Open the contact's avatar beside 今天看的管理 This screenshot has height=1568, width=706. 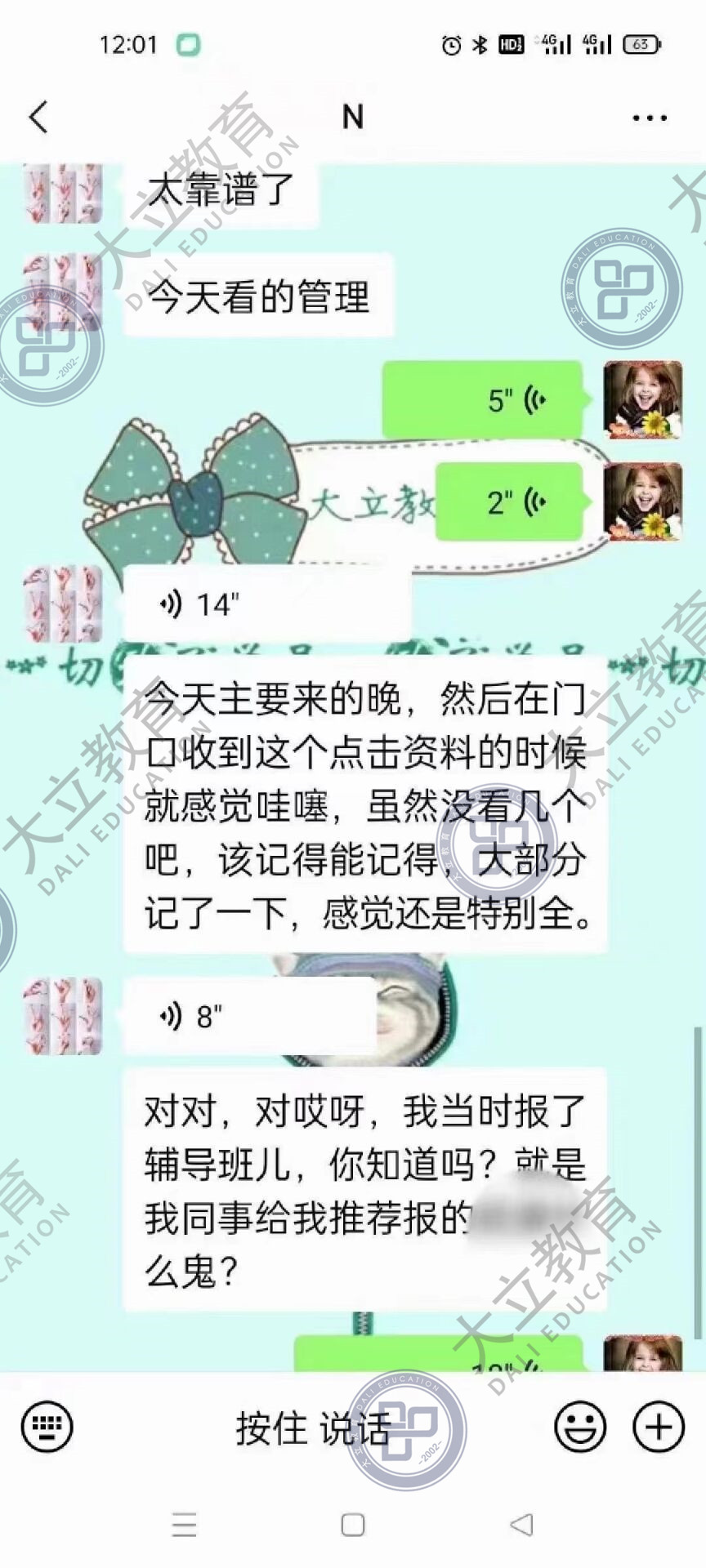tap(63, 292)
